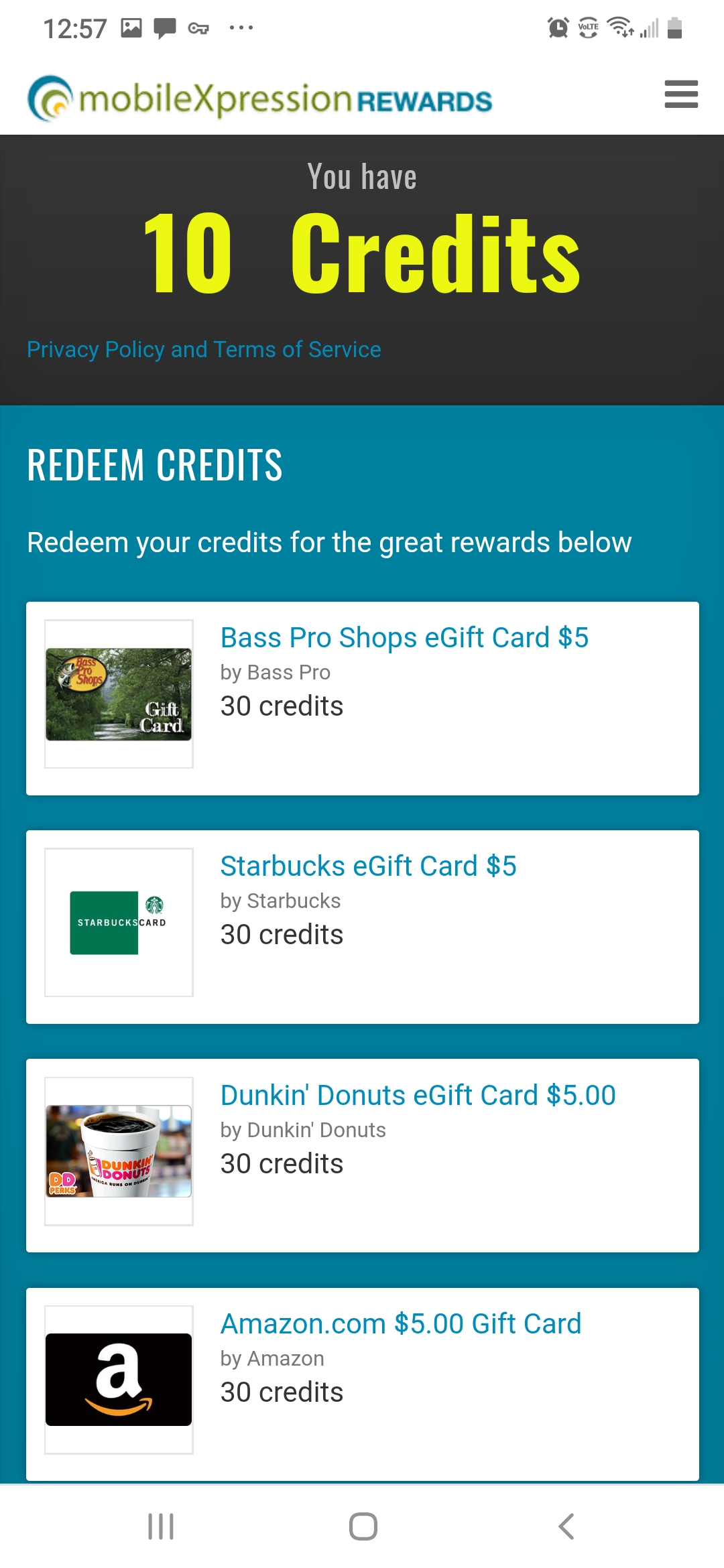Viewport: 724px width, 1568px height.
Task: Open Dunkin' Donuts eGift Card $5.00
Action: (418, 1096)
